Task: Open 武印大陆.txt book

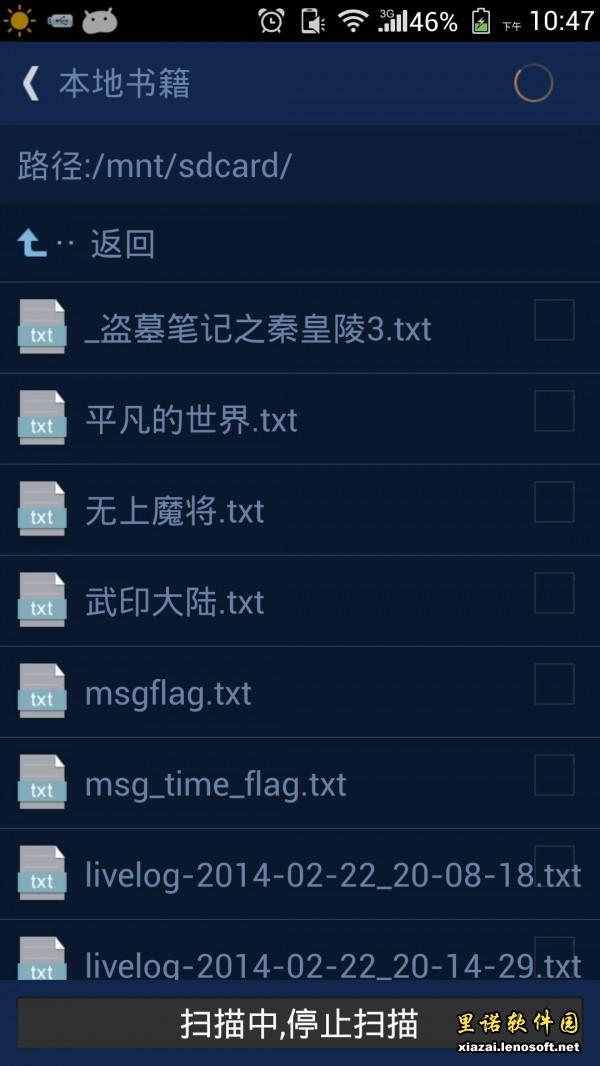Action: point(175,602)
